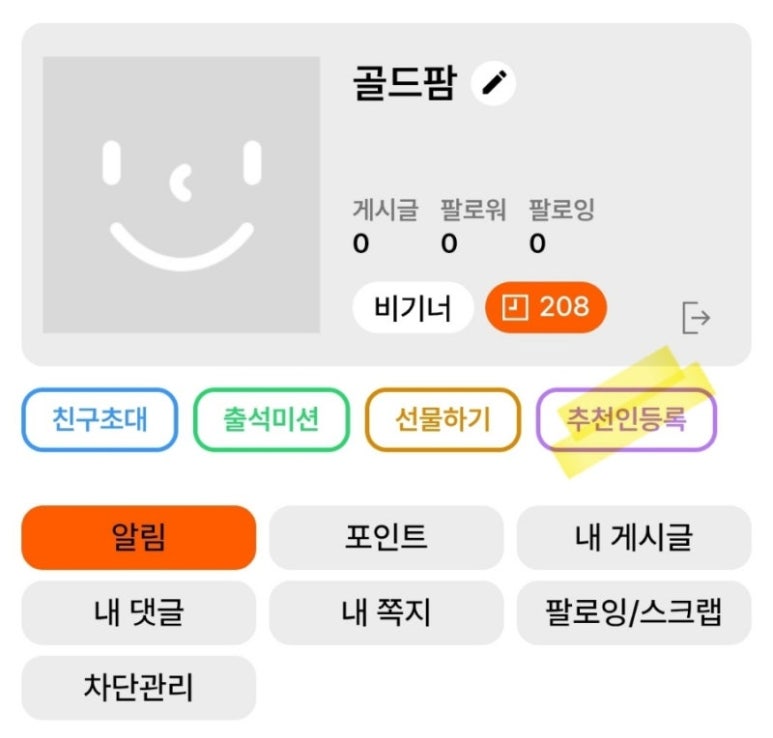Image resolution: width=773 pixels, height=738 pixels.
Task: Tap the profile picture placeholder
Action: pyautogui.click(x=181, y=195)
